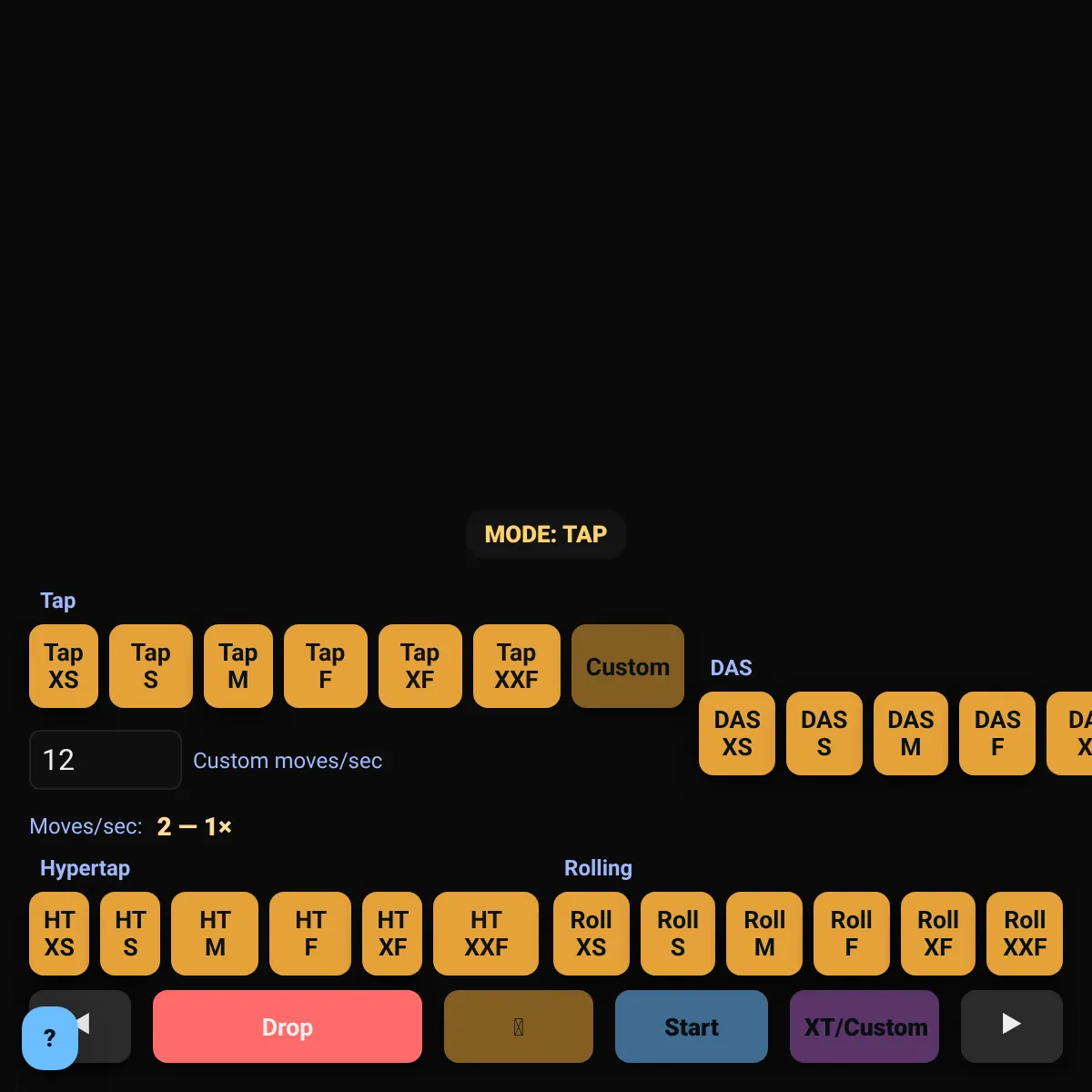Screen dimensions: 1092x1092
Task: Tap the Custom speed button
Action: (x=627, y=666)
